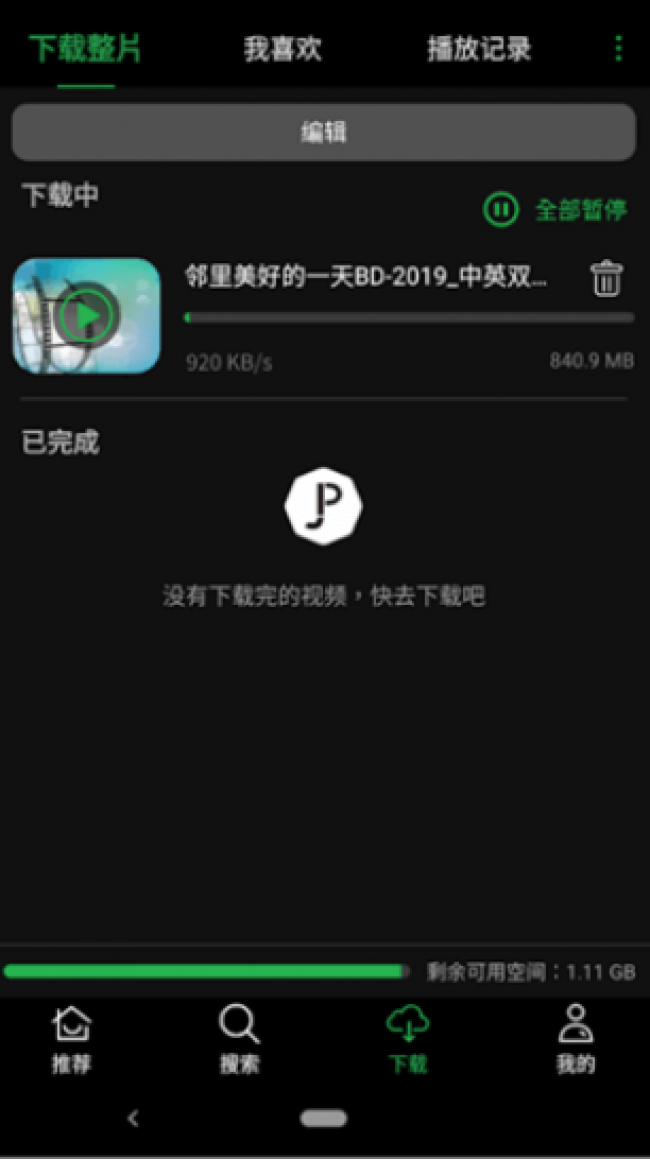Viewport: 650px width, 1159px height.
Task: Tap the system home pill
Action: [x=323, y=1119]
